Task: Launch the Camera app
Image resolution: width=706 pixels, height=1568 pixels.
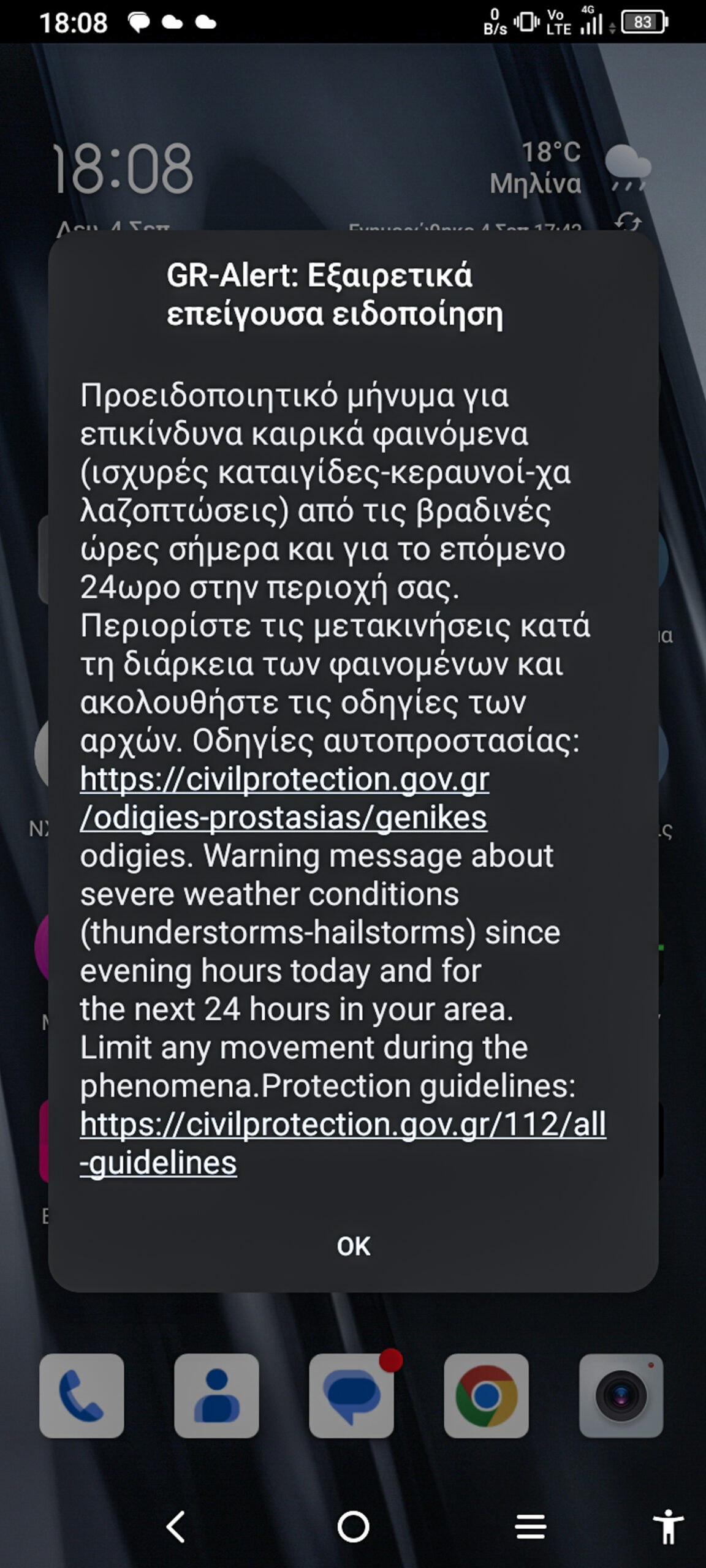Action: 621,1396
